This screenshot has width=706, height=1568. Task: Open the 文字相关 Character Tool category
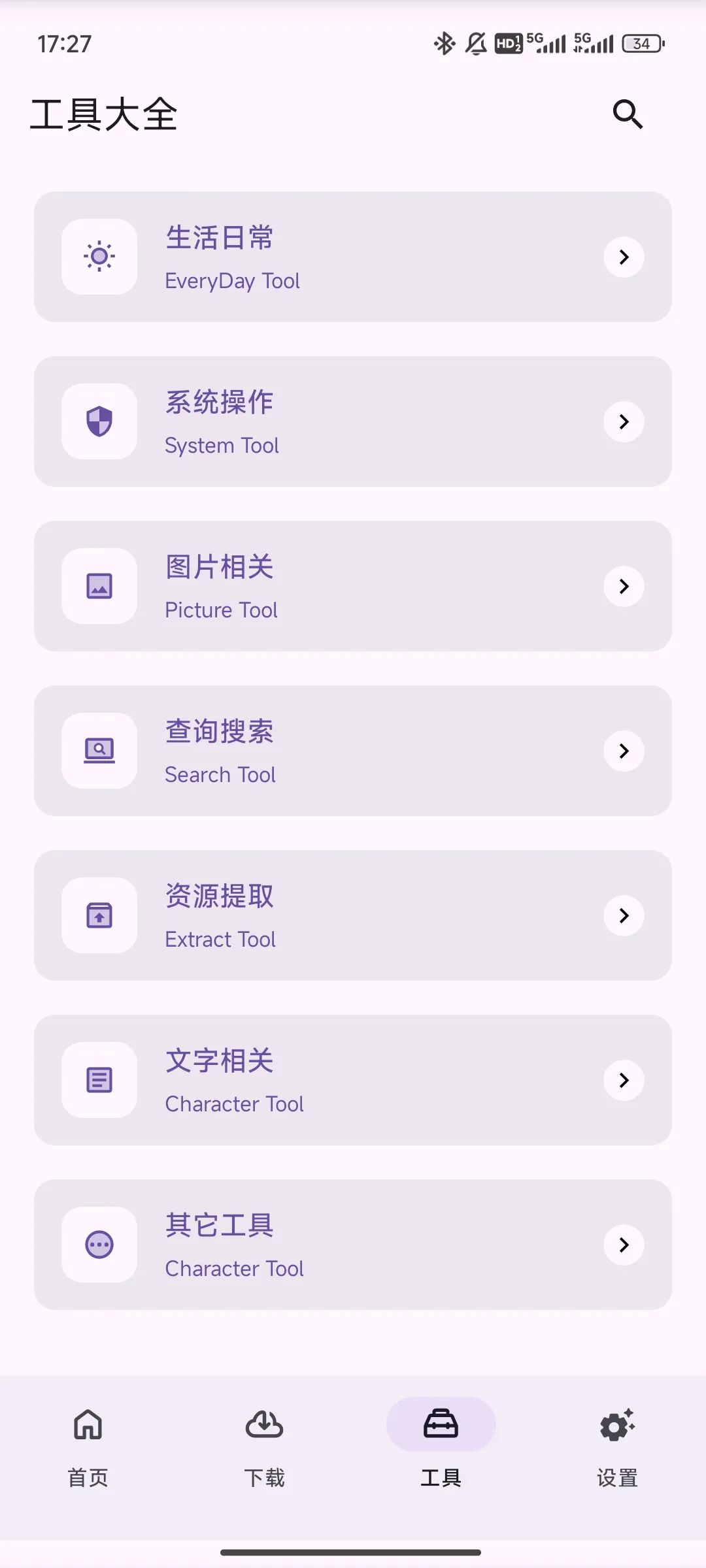[353, 1080]
